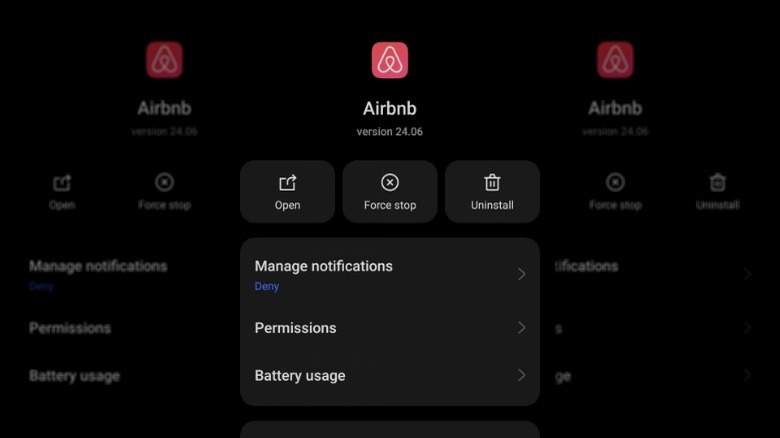
Task: Open Manage notifications settings
Action: (x=389, y=274)
